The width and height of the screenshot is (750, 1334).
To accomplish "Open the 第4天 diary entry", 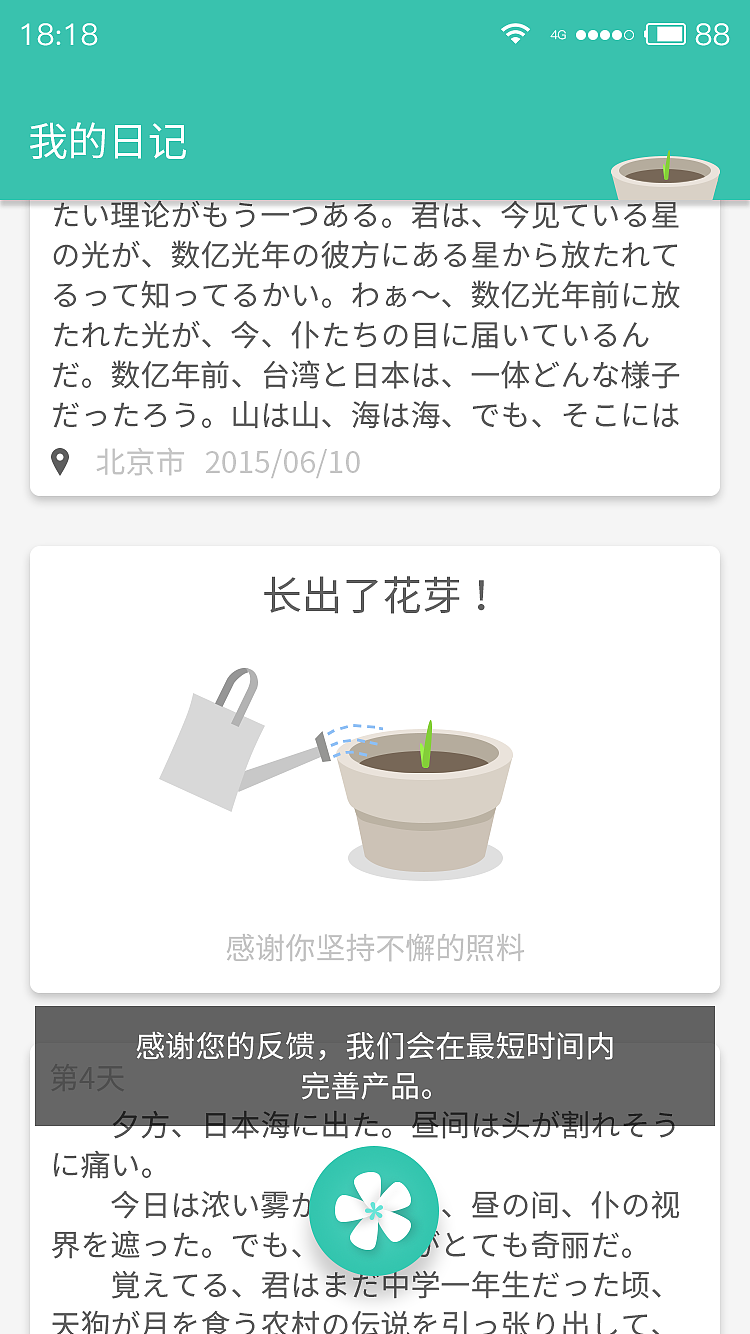I will tap(86, 1080).
